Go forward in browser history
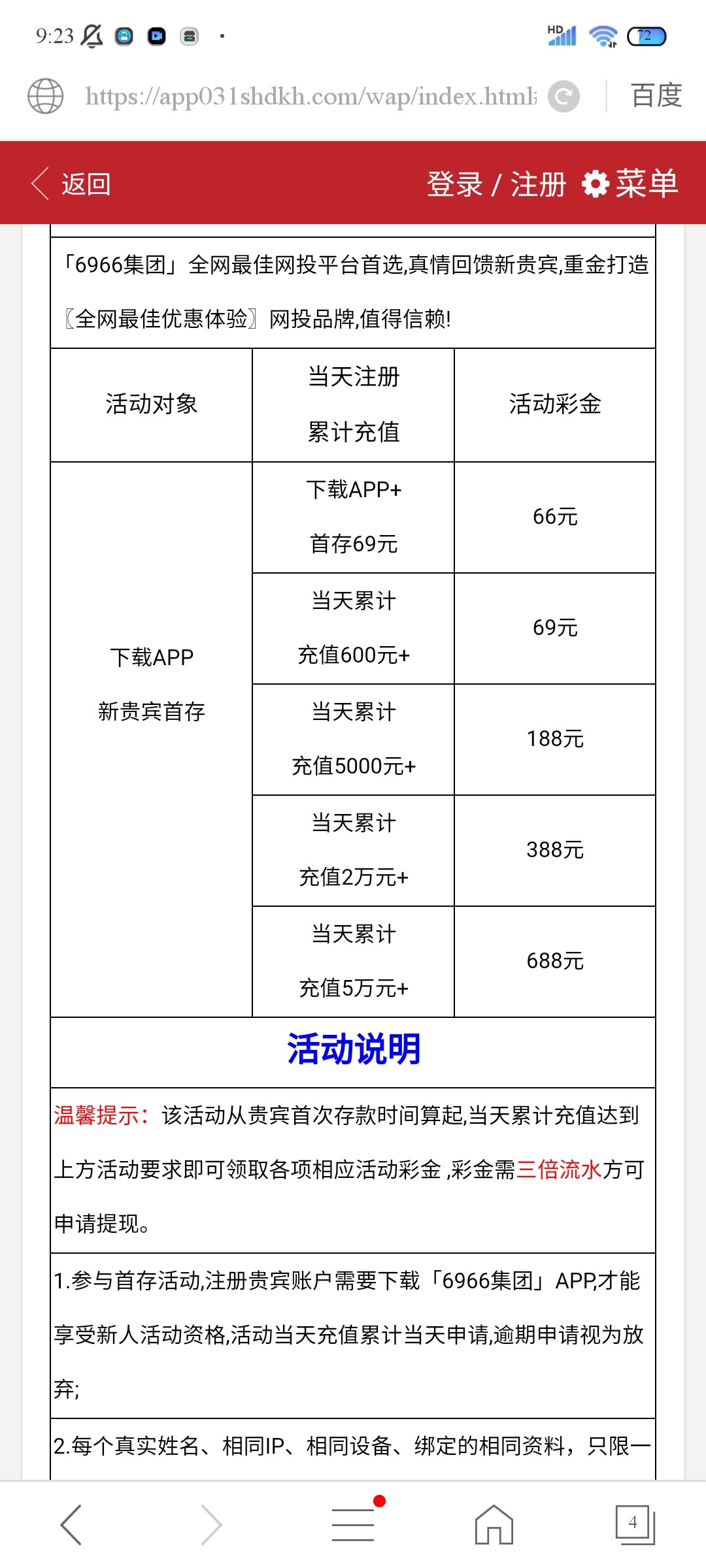Viewport: 706px width, 1568px height. click(211, 1525)
